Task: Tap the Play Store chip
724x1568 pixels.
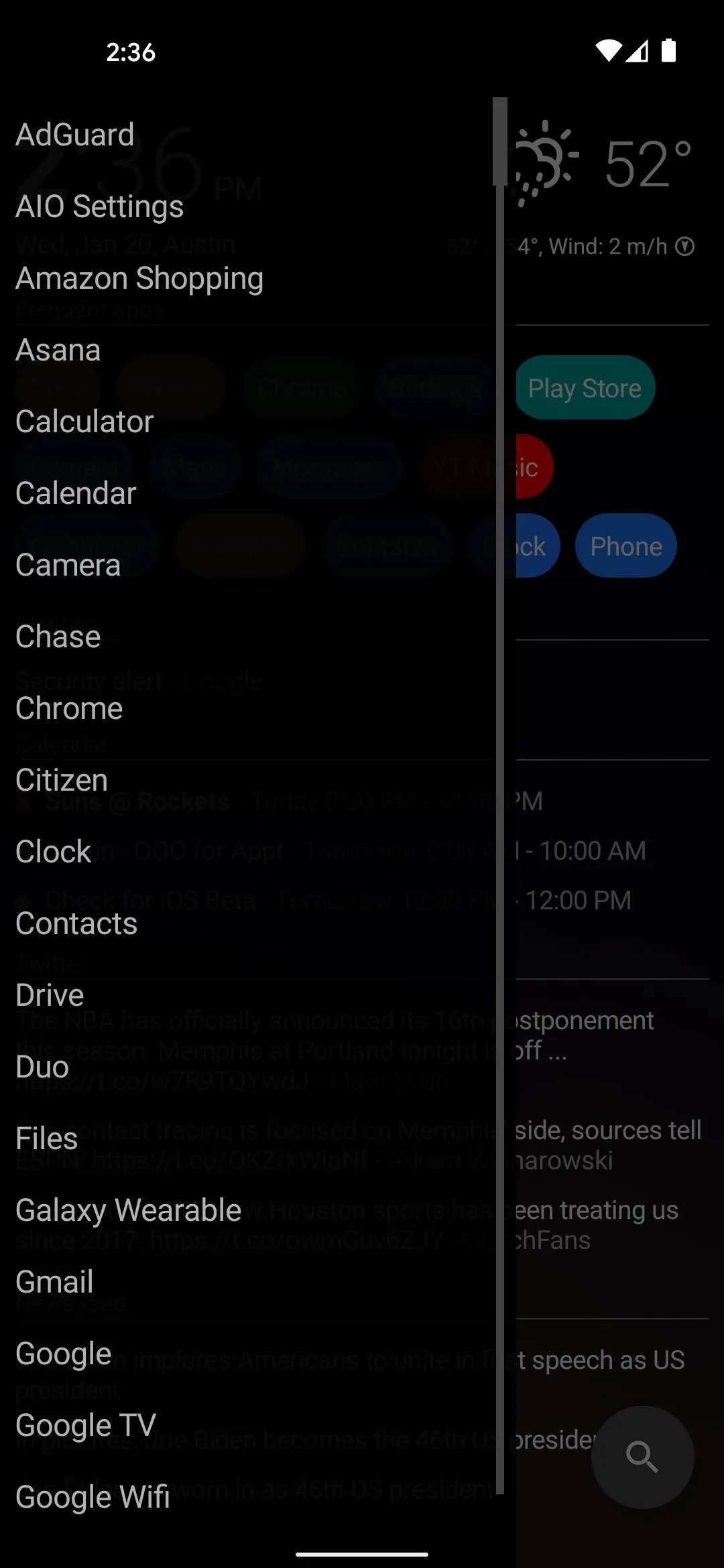Action: click(585, 388)
